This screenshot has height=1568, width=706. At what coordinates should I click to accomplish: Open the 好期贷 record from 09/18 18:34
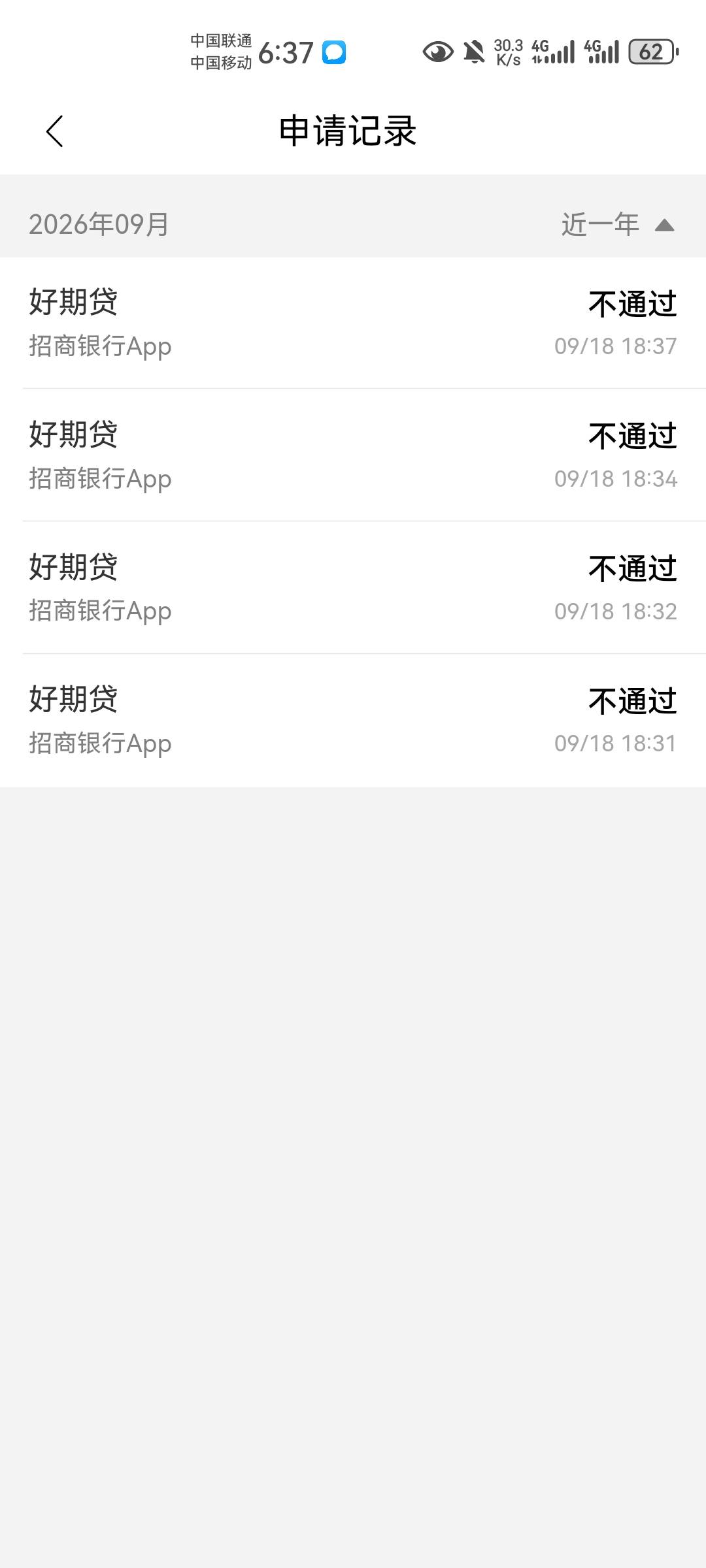[353, 455]
